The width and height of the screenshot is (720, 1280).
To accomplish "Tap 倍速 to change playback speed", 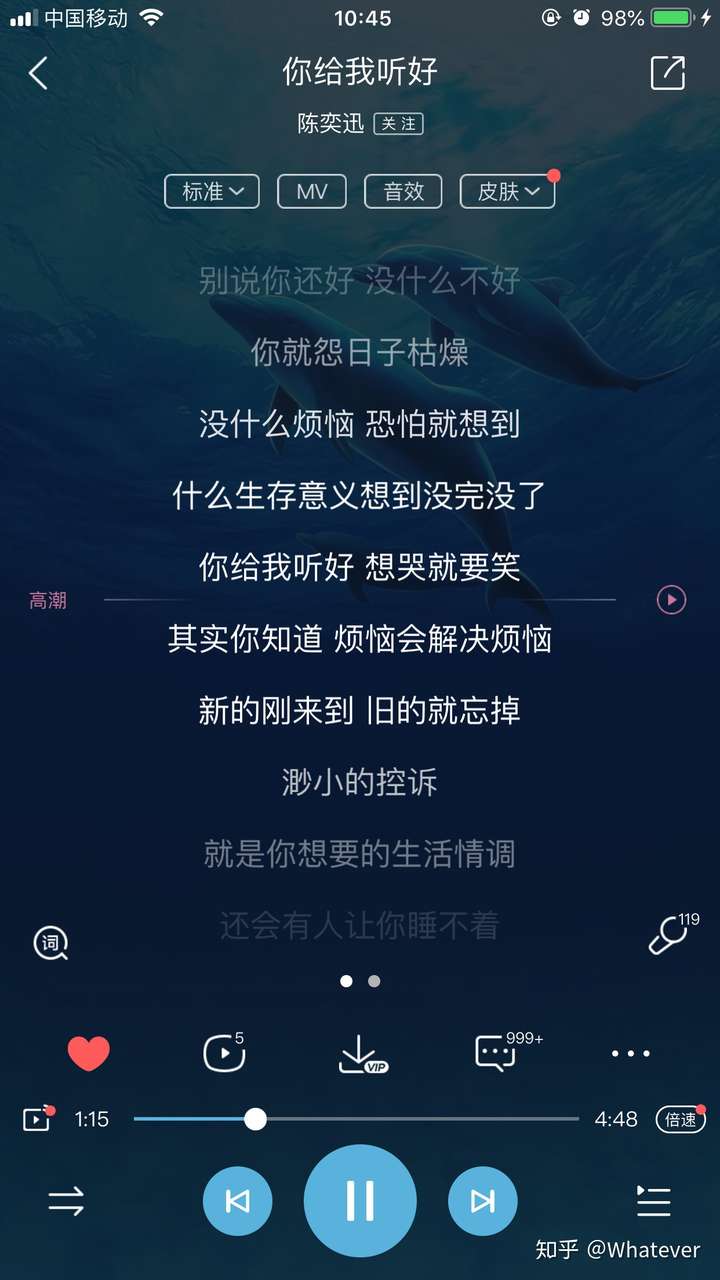I will [681, 1120].
